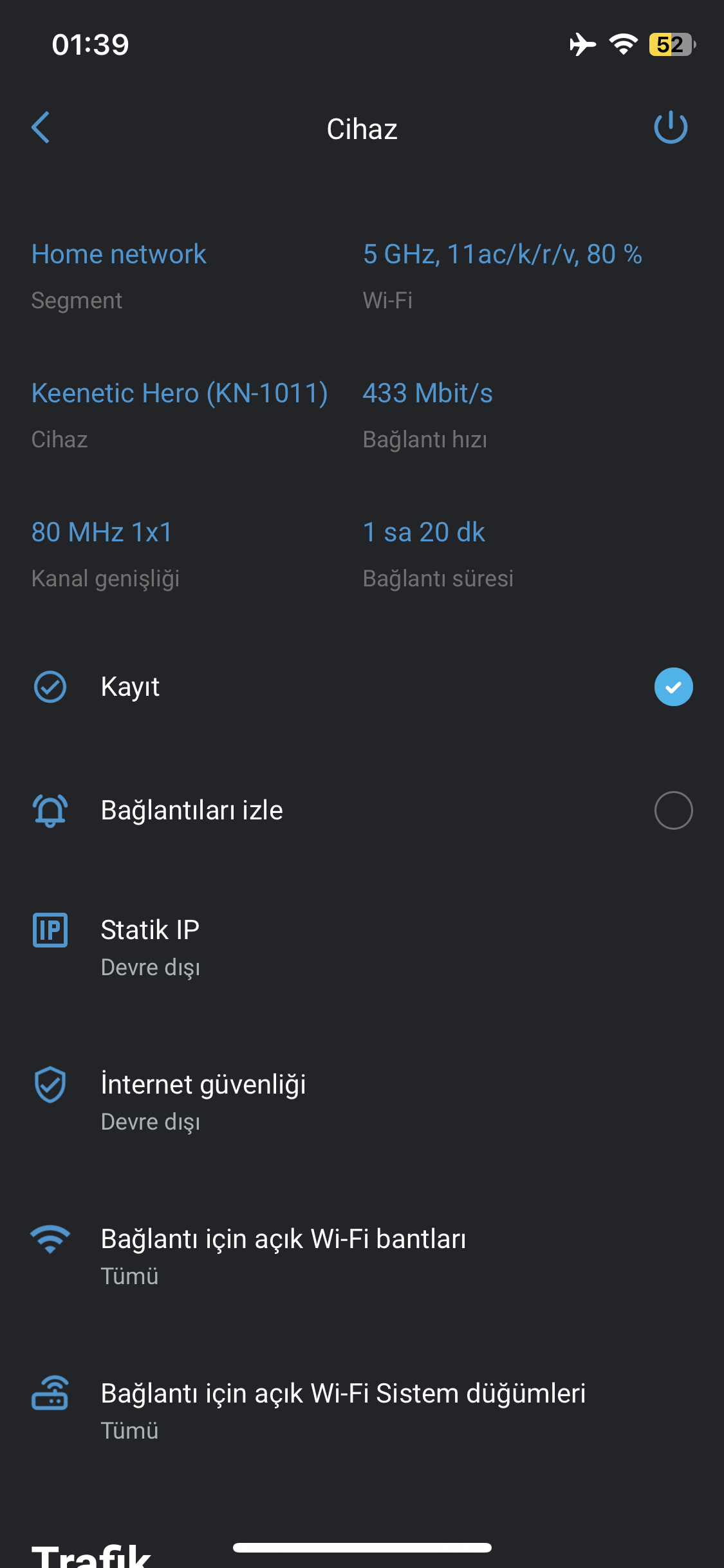Go back with the back arrow

[x=41, y=127]
